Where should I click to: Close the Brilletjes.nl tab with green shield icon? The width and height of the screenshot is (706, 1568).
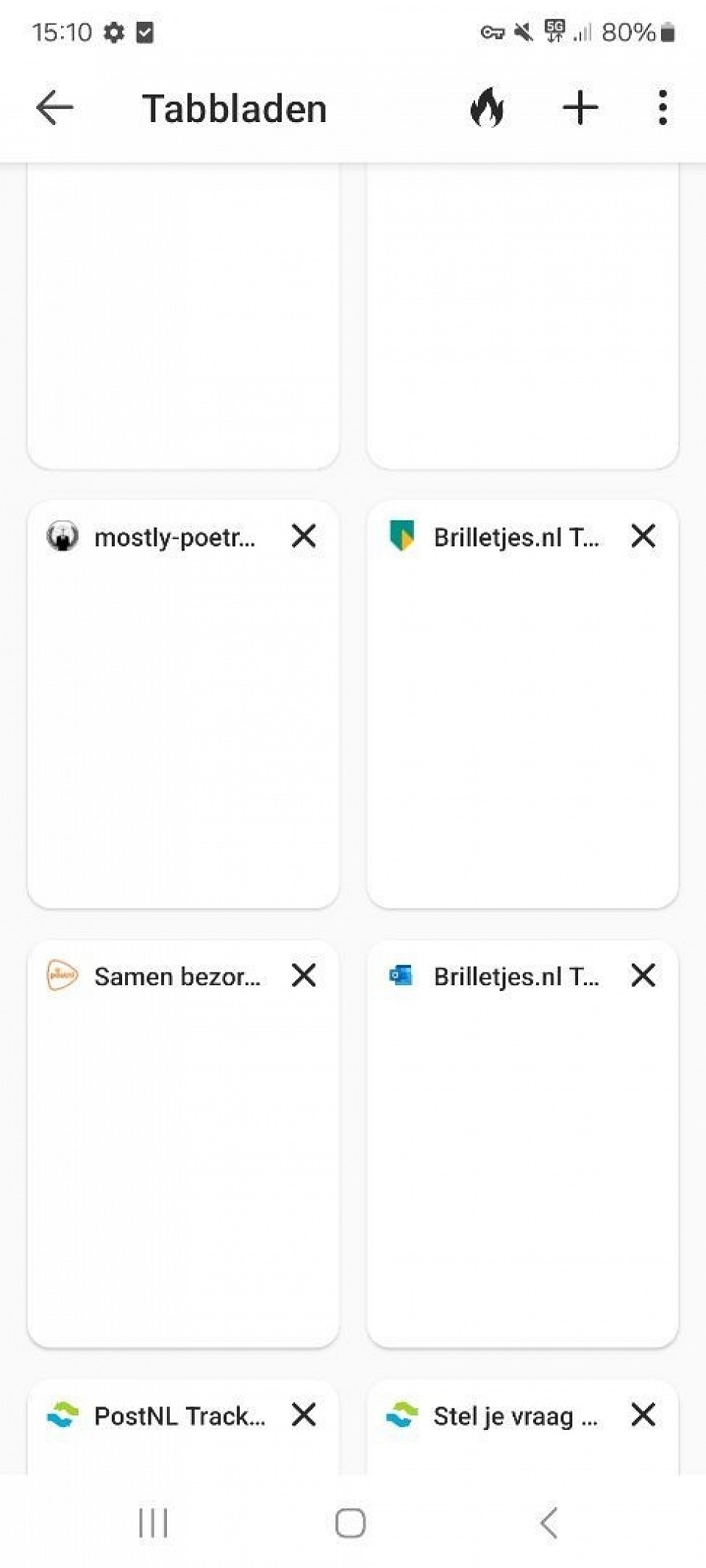[x=643, y=537]
